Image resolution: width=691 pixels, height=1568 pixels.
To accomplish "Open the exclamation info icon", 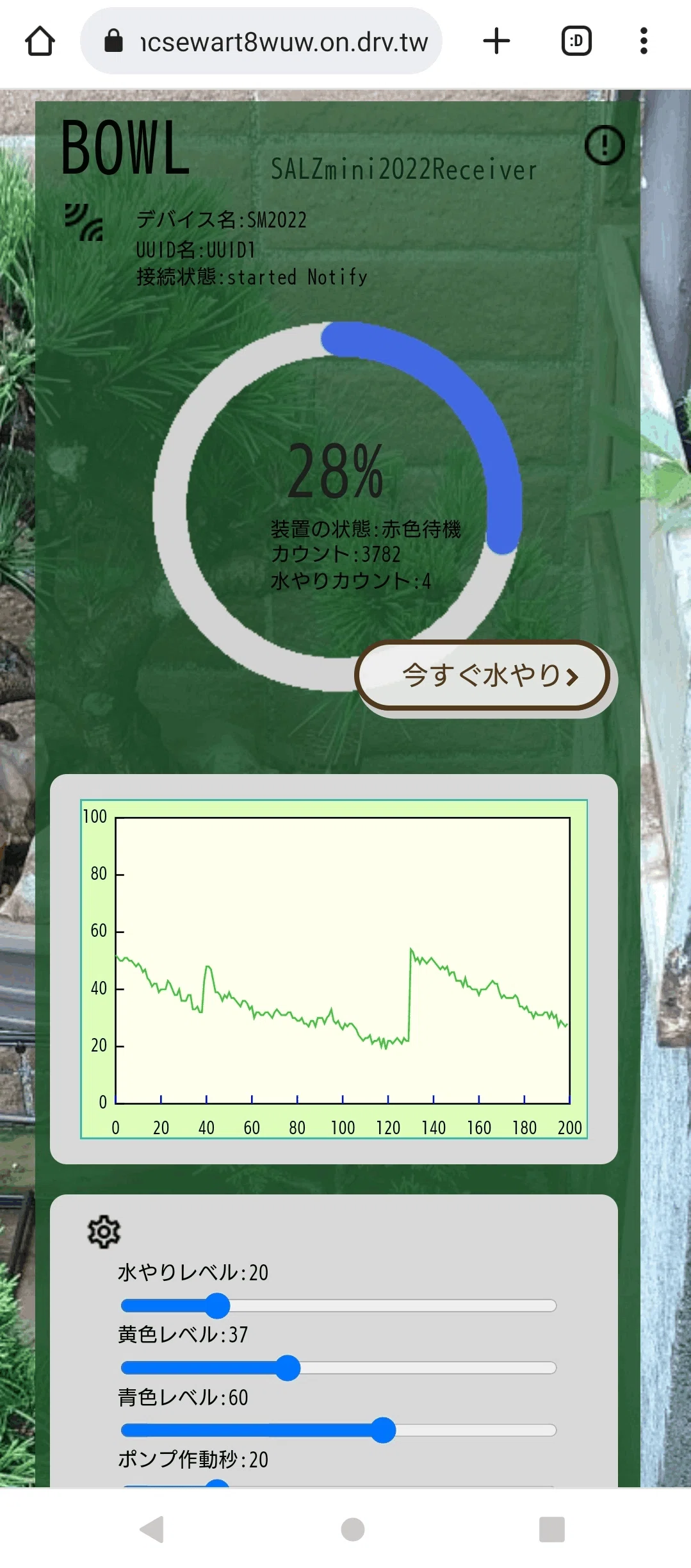I will coord(604,145).
